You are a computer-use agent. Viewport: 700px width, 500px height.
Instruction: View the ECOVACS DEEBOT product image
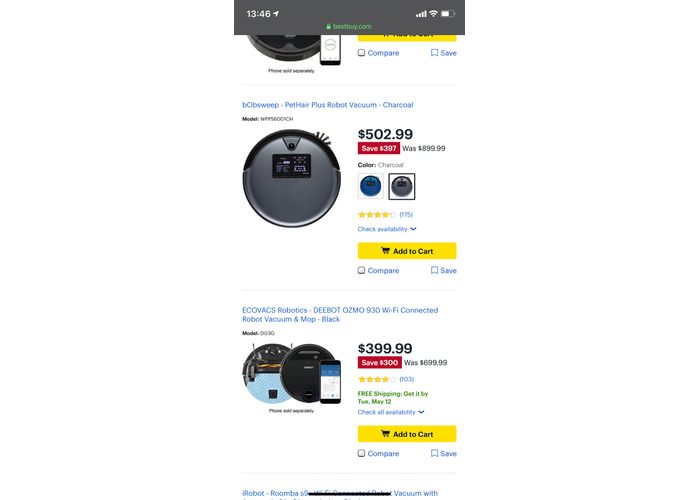pos(291,374)
